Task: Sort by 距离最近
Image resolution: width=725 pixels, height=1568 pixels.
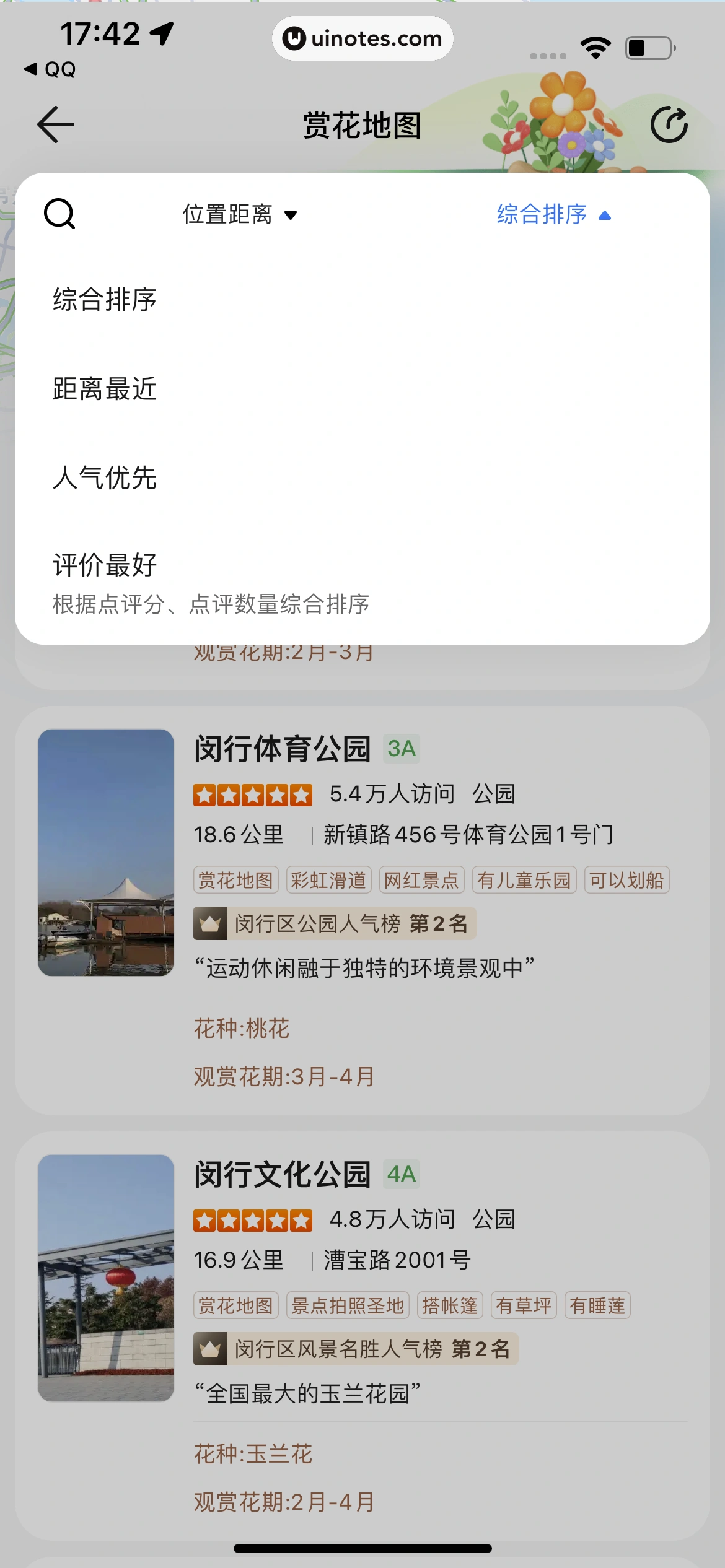Action: [x=105, y=389]
